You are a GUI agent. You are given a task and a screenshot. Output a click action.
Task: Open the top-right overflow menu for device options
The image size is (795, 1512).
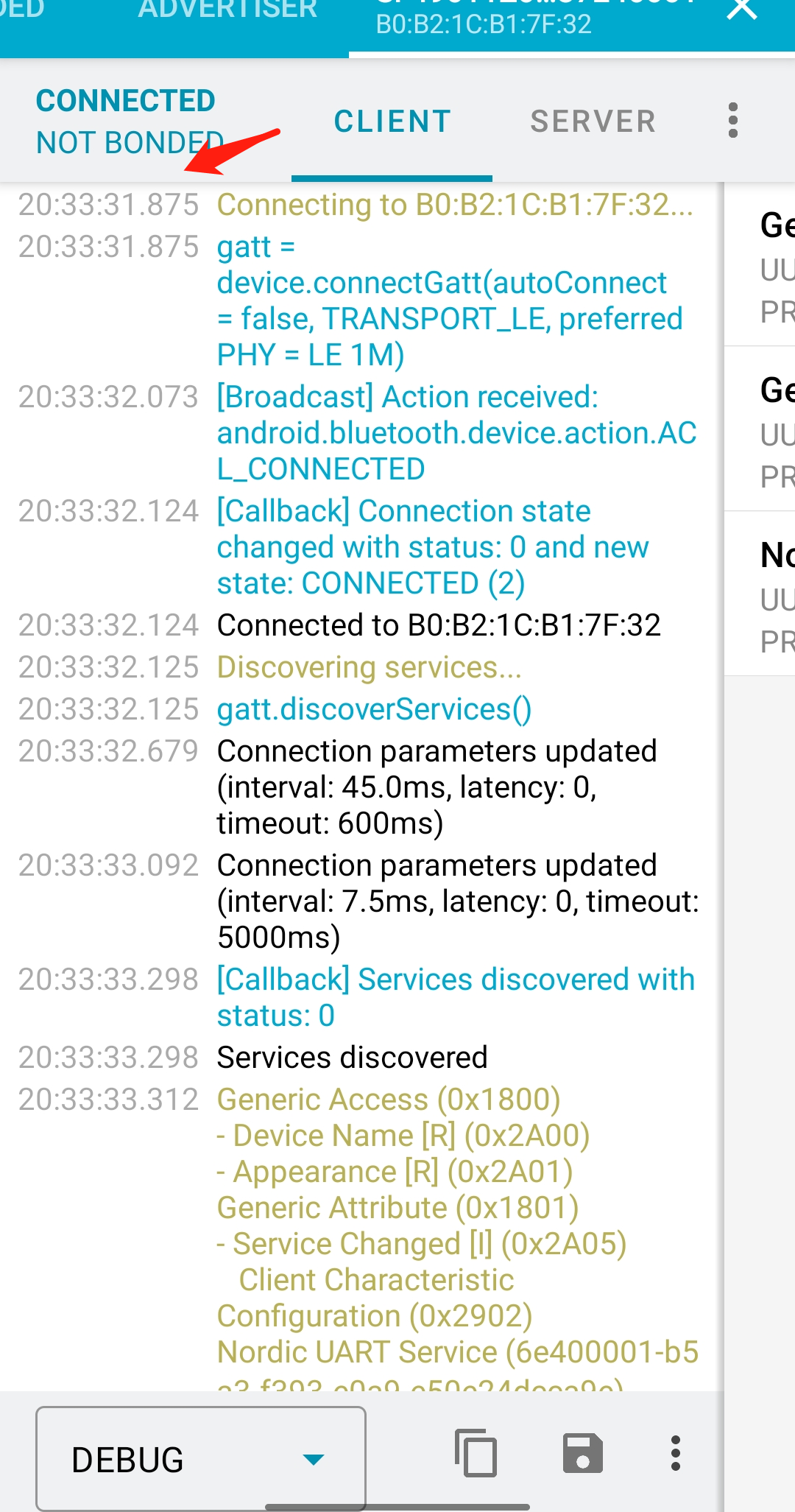tap(733, 122)
